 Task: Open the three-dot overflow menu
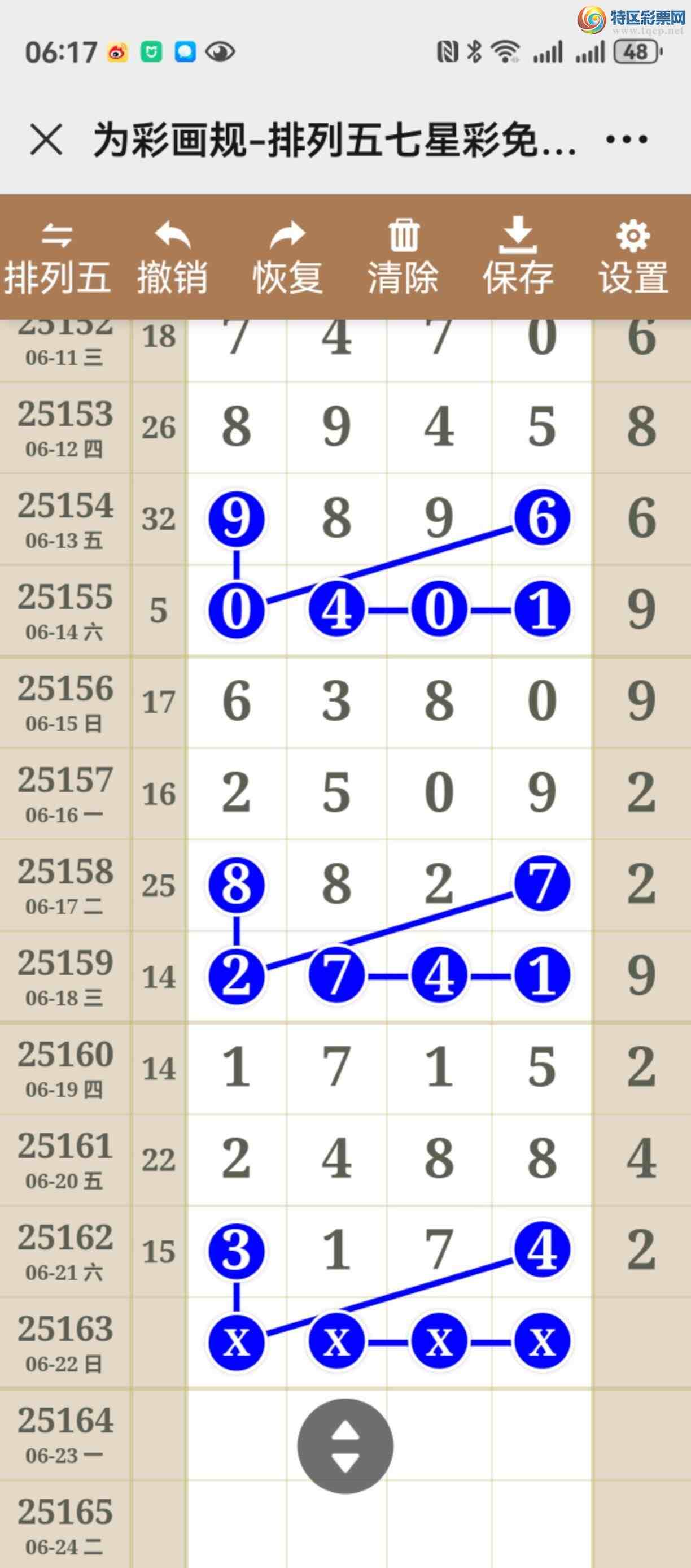[x=627, y=140]
